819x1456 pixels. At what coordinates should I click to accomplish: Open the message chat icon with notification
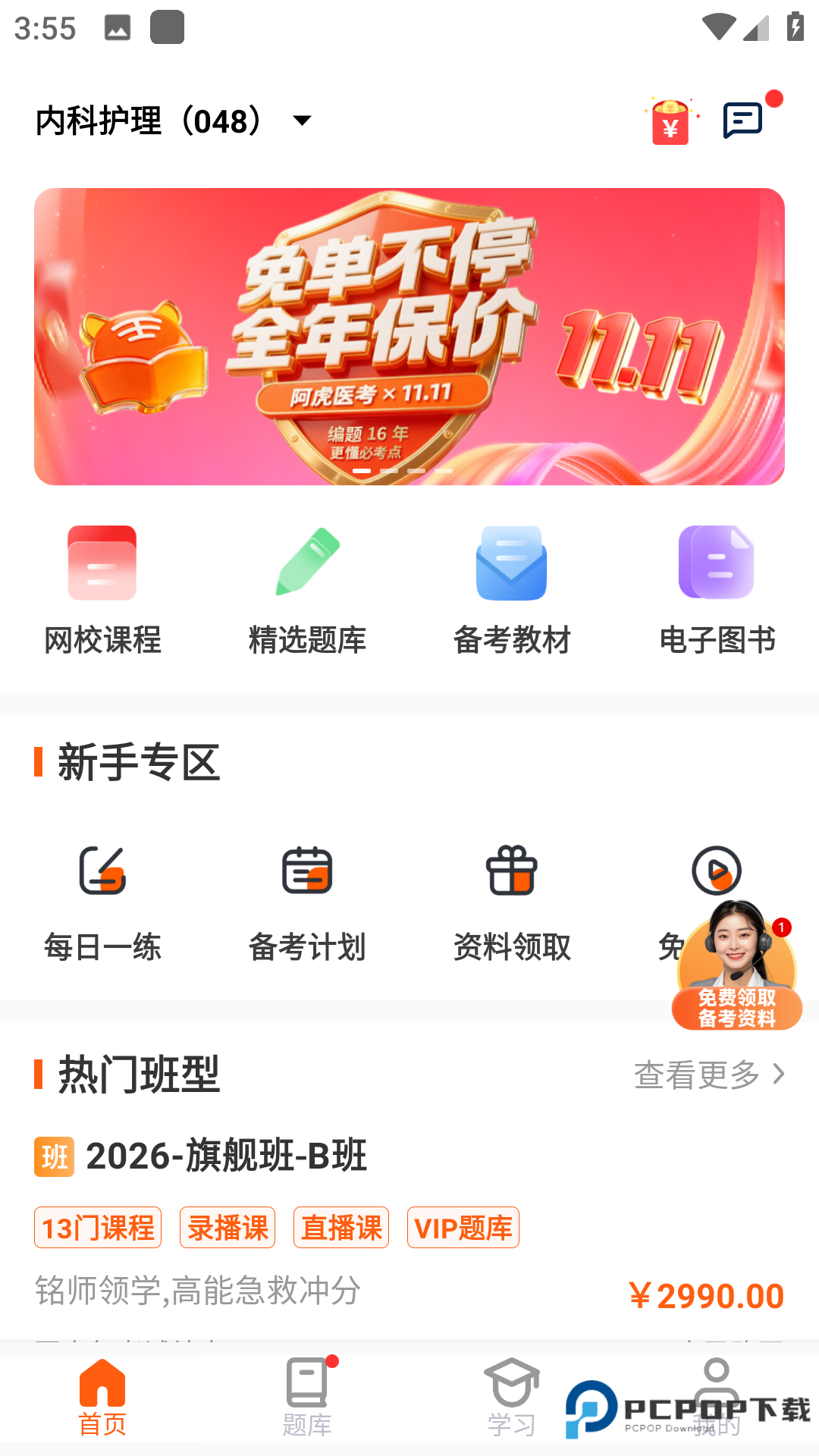point(742,120)
